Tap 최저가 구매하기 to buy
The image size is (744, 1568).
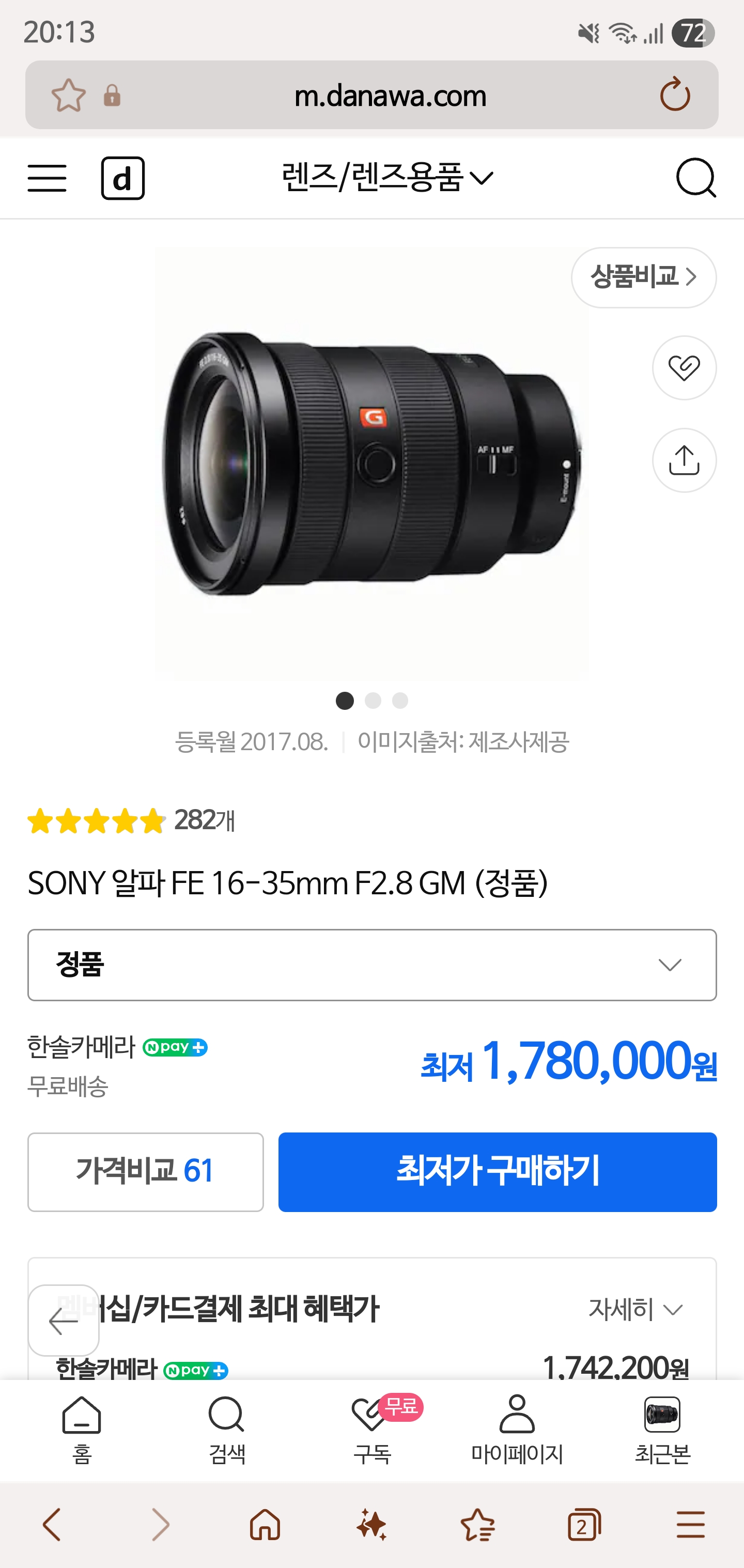(x=497, y=1172)
